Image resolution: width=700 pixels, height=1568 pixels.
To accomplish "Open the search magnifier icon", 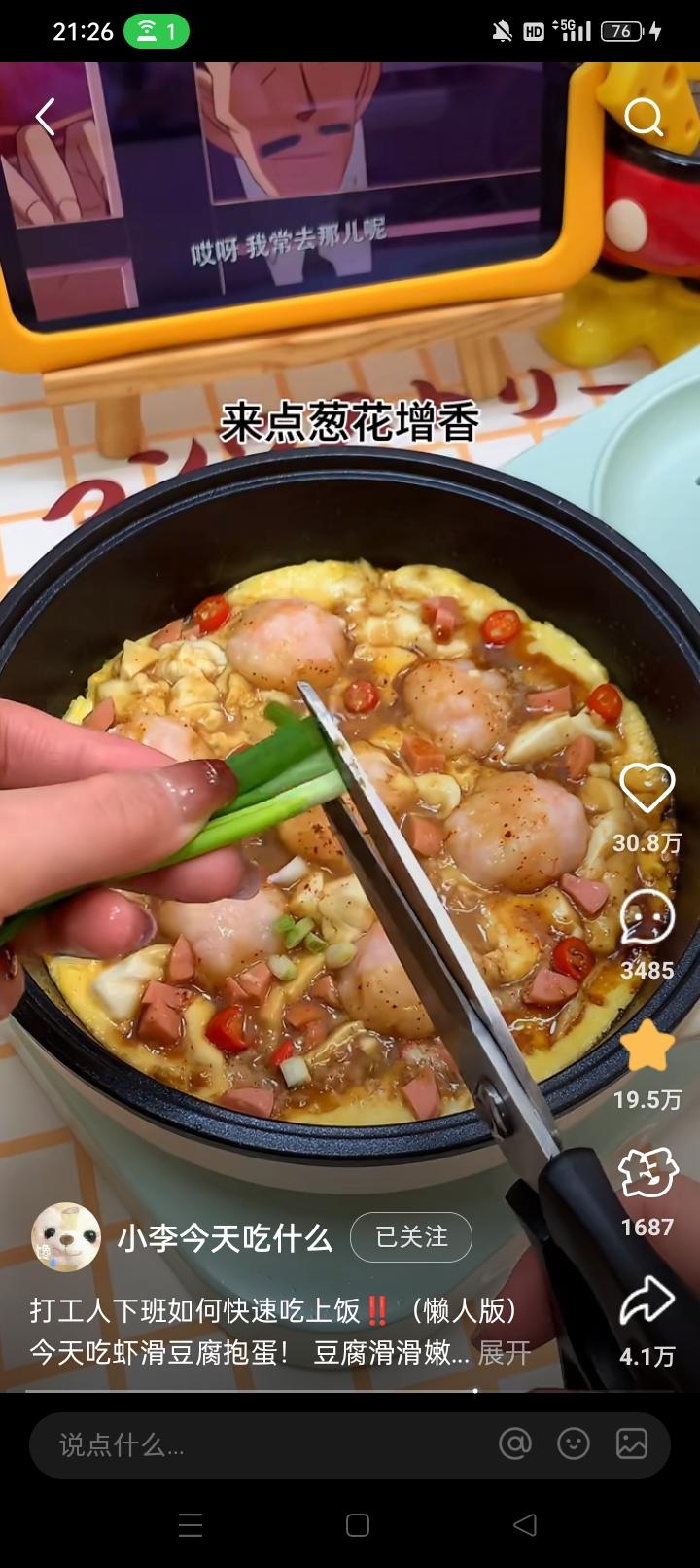I will pyautogui.click(x=643, y=118).
